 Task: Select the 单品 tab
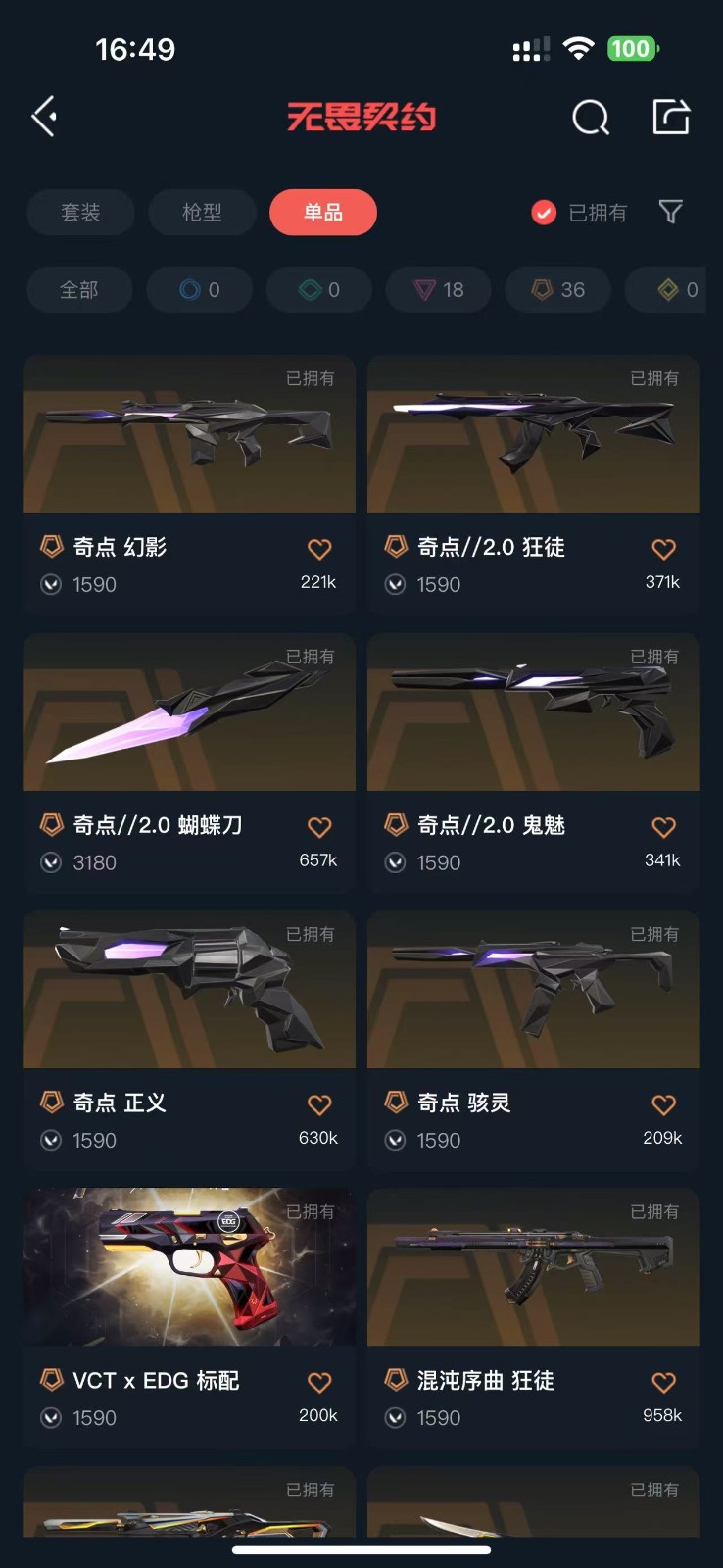click(323, 213)
